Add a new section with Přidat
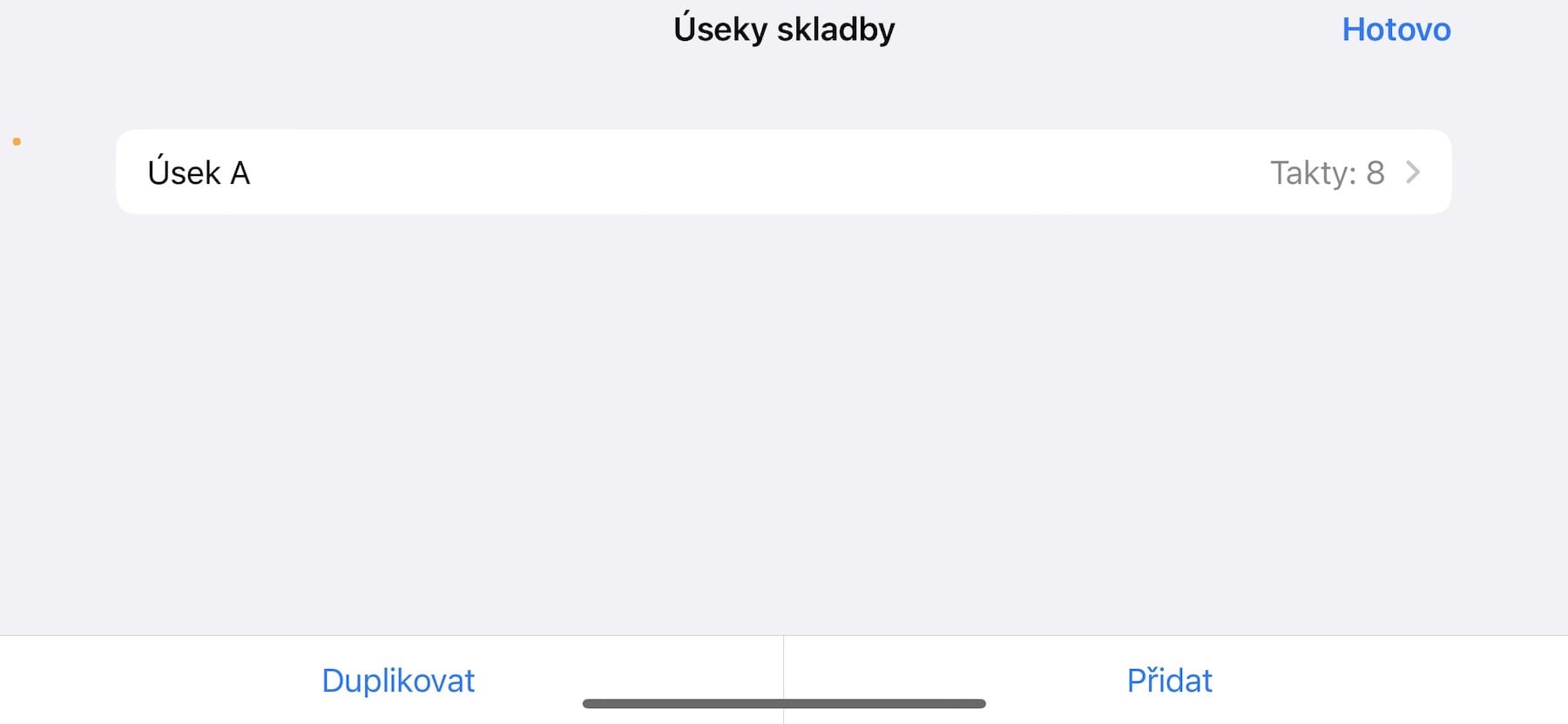The image size is (1568, 724). point(1169,680)
